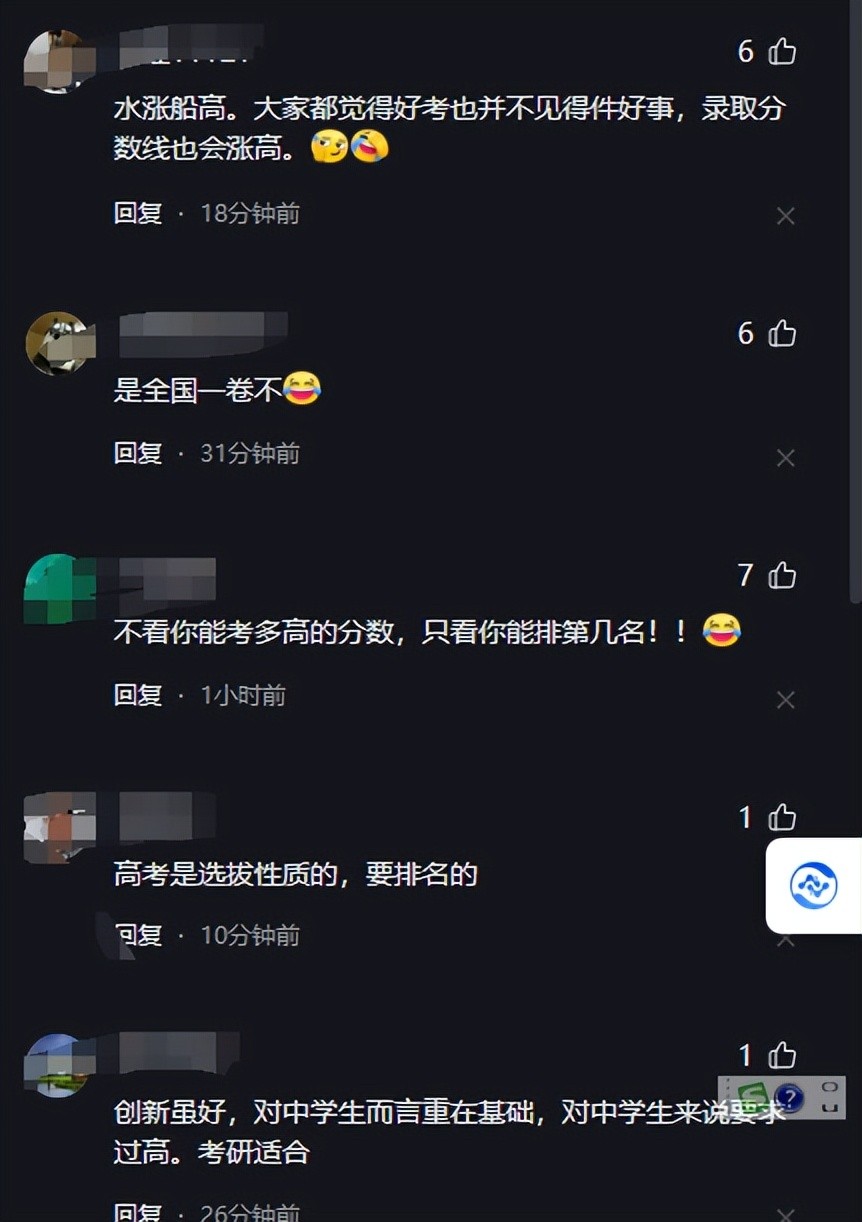The height and width of the screenshot is (1222, 862).
Task: Like the comment starting with 水涨船高
Action: click(x=782, y=51)
